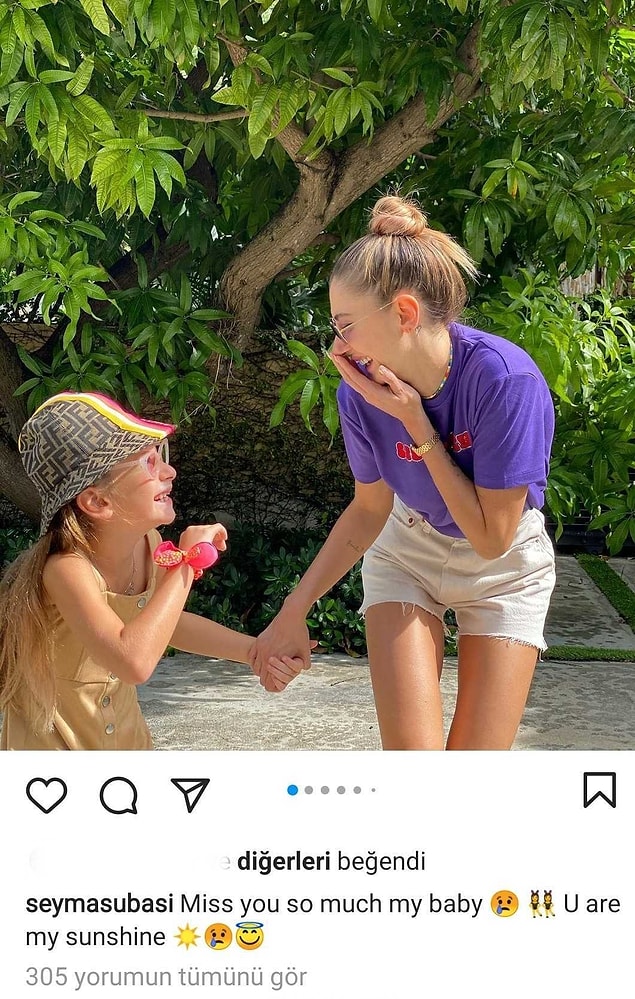View all 305 comments
Screen dimensions: 635x999
[x=166, y=976]
